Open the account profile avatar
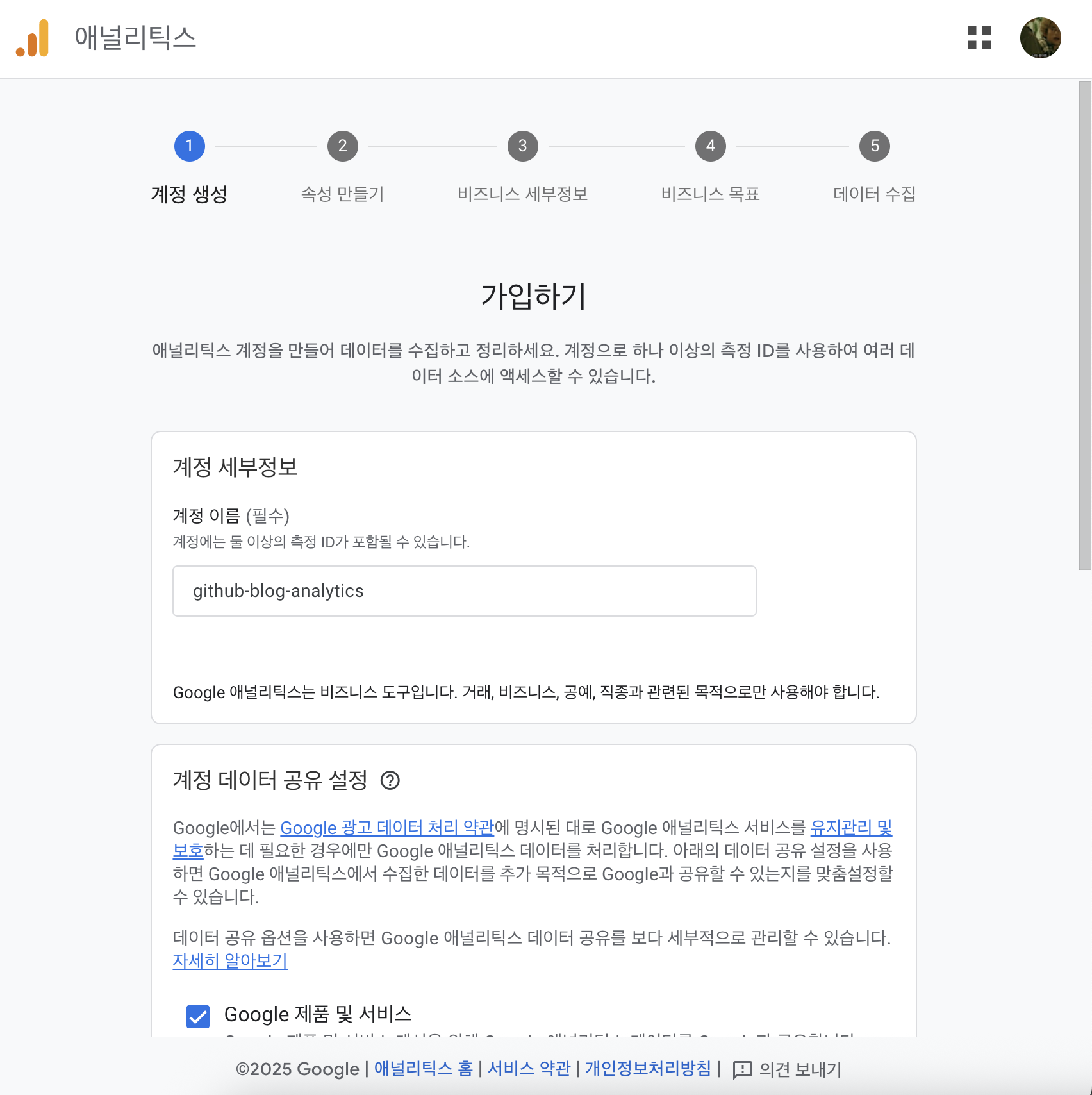Image resolution: width=1092 pixels, height=1095 pixels. point(1040,38)
